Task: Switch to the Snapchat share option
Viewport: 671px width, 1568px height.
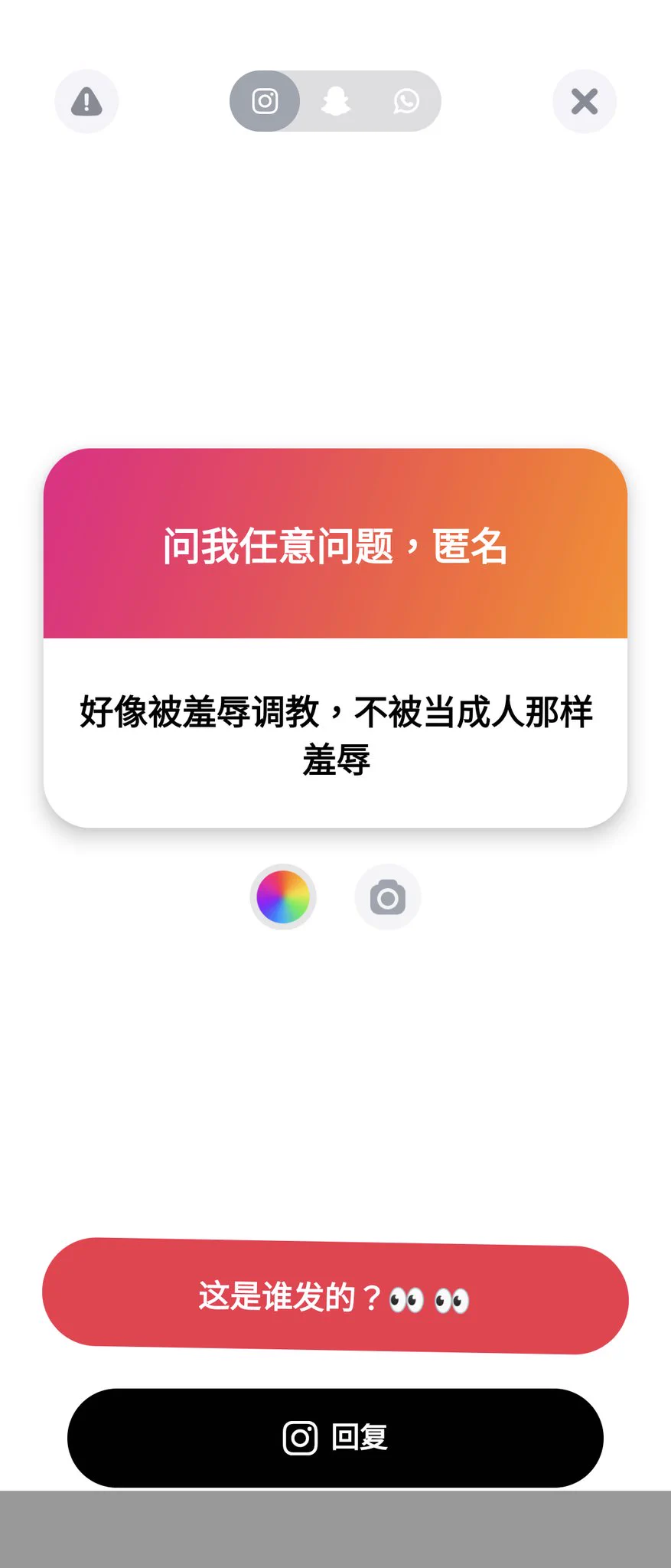Action: [x=336, y=101]
